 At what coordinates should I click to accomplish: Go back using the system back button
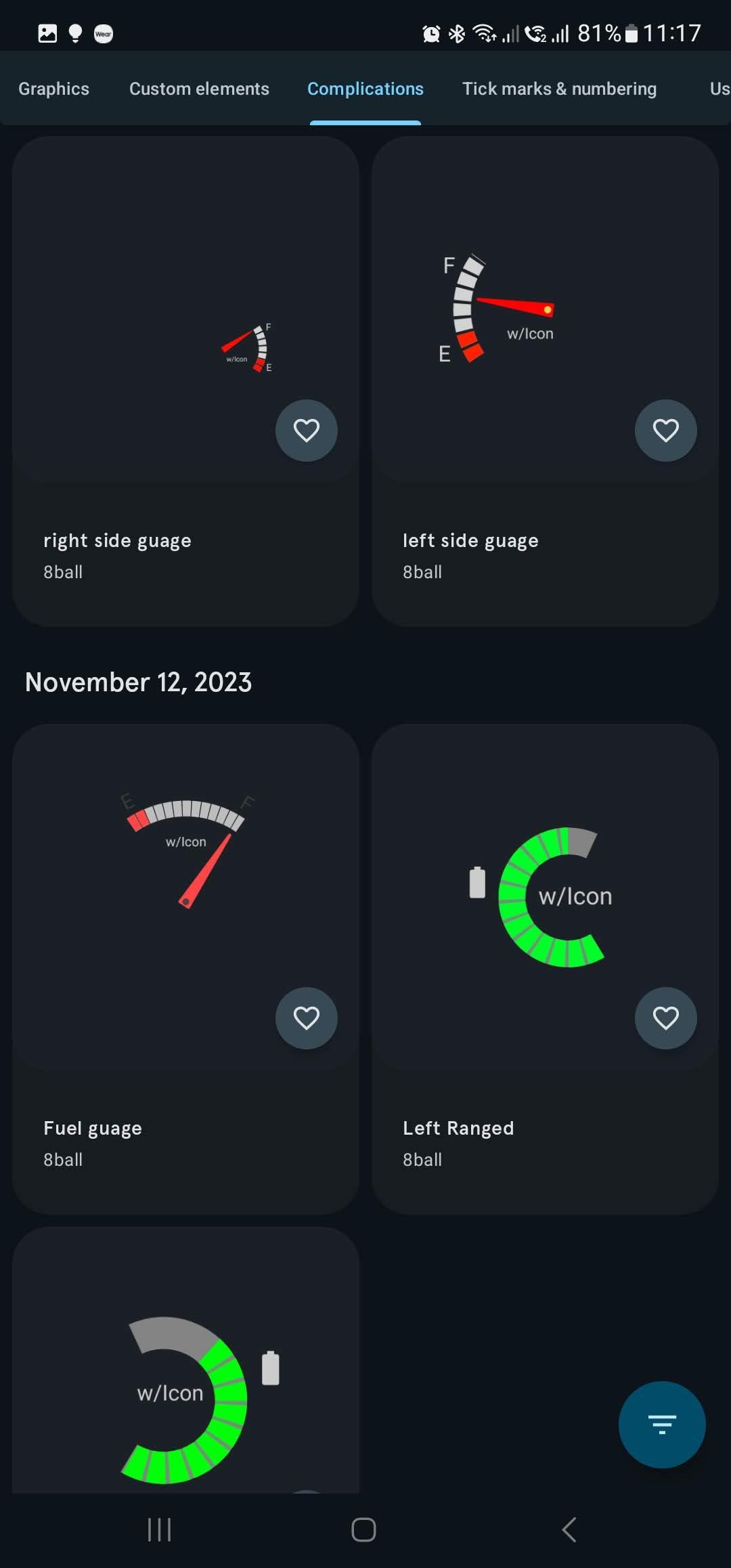pyautogui.click(x=569, y=1529)
